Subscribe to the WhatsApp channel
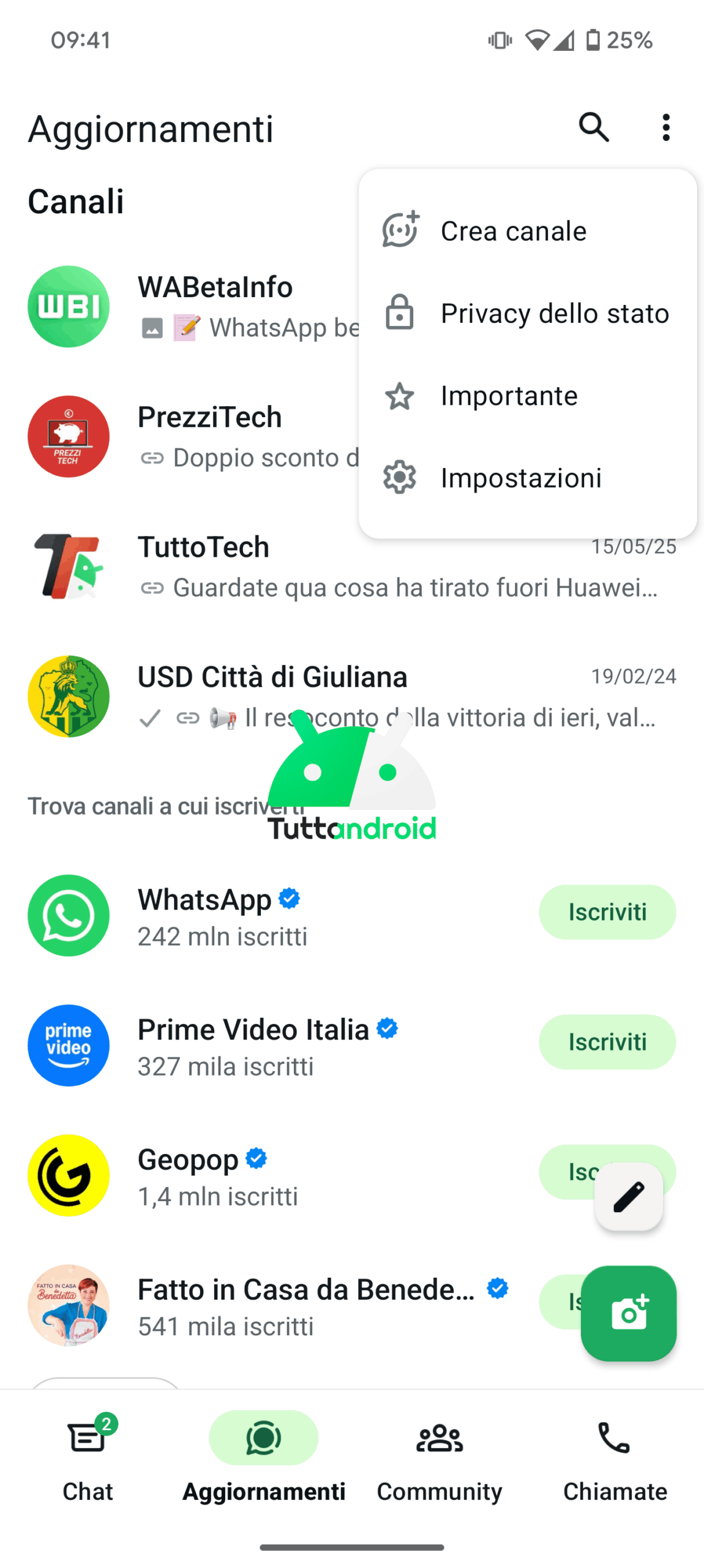The image size is (704, 1568). [607, 911]
